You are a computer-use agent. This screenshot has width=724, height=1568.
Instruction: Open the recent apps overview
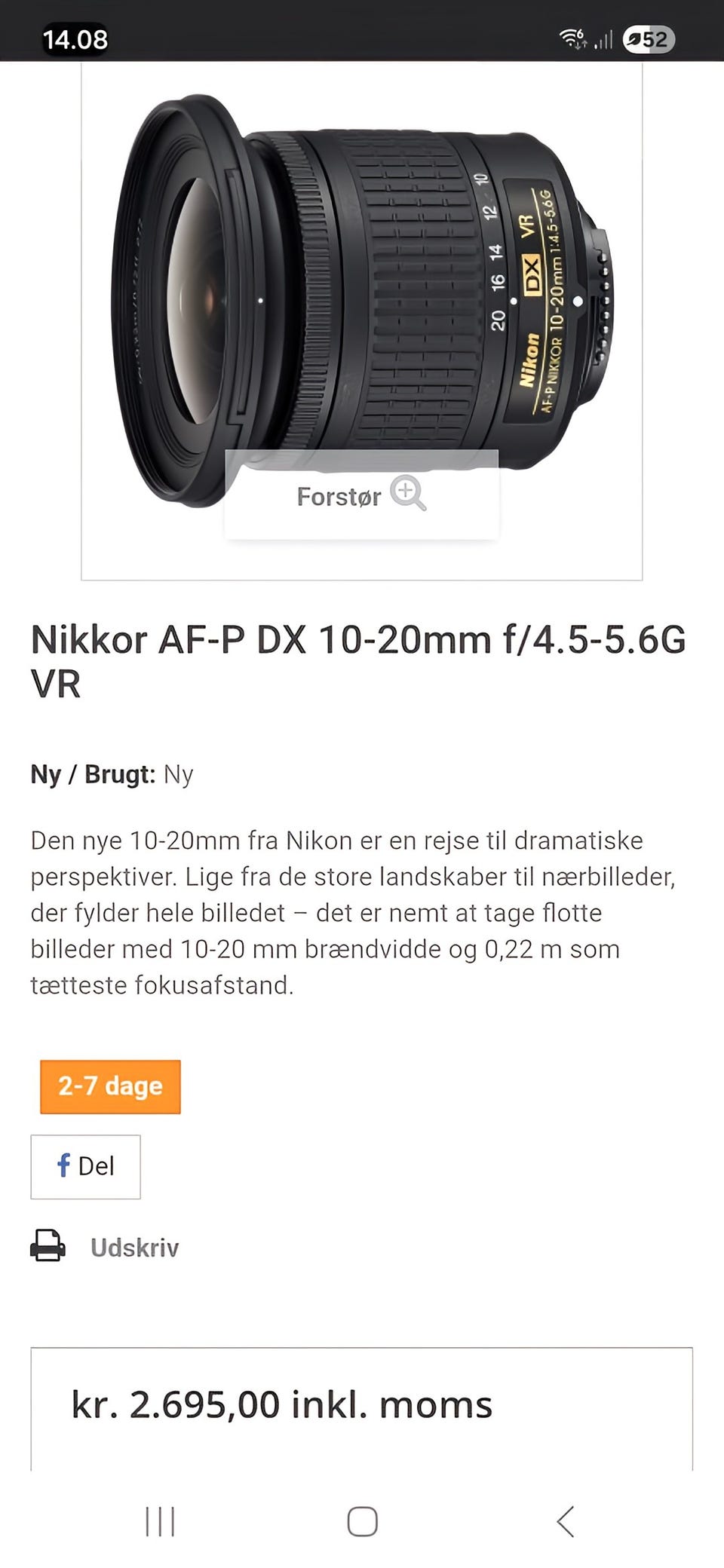pyautogui.click(x=160, y=1521)
